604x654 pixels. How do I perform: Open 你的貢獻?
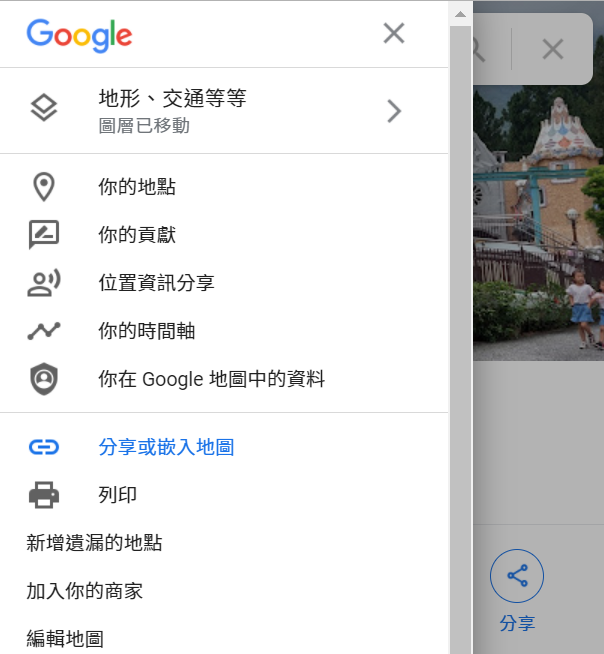[137, 235]
